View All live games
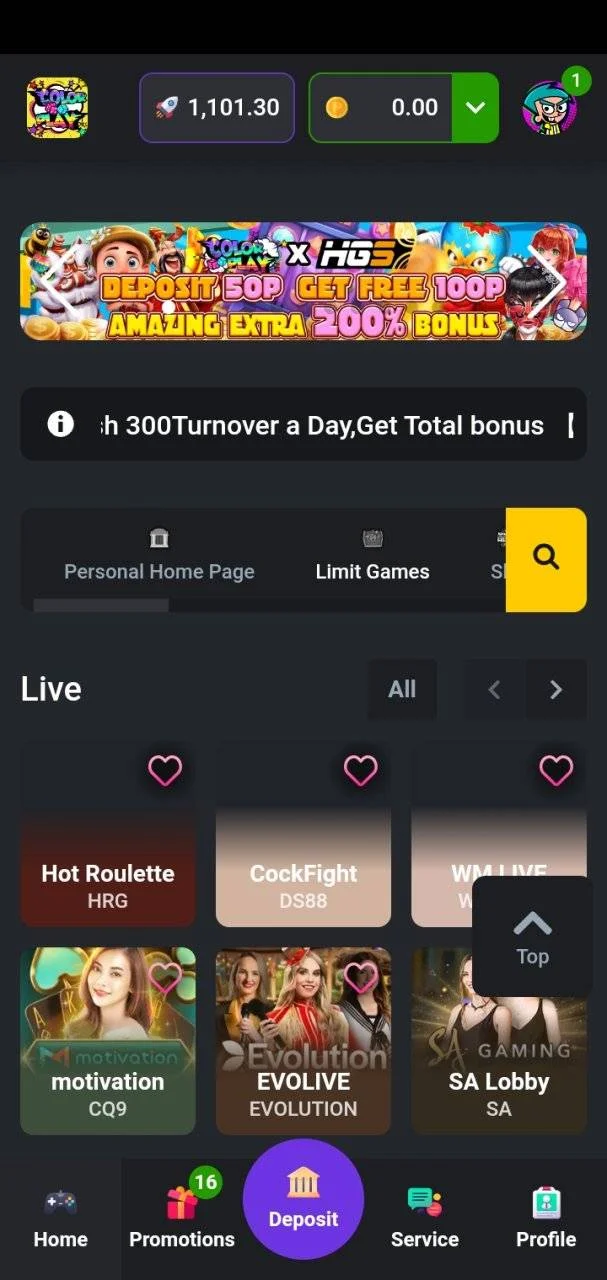The width and height of the screenshot is (607, 1280). point(402,689)
